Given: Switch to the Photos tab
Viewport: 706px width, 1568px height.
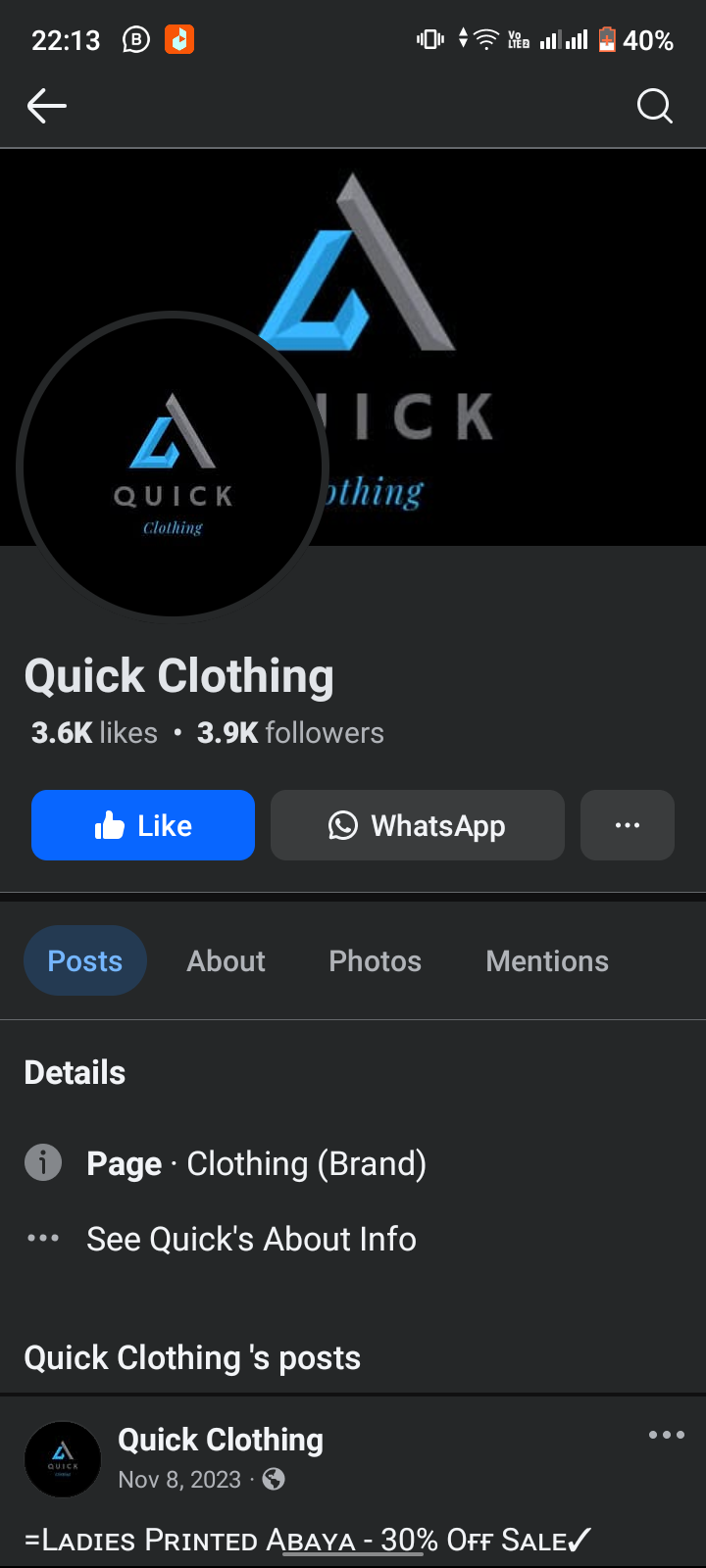Looking at the screenshot, I should click(x=376, y=960).
